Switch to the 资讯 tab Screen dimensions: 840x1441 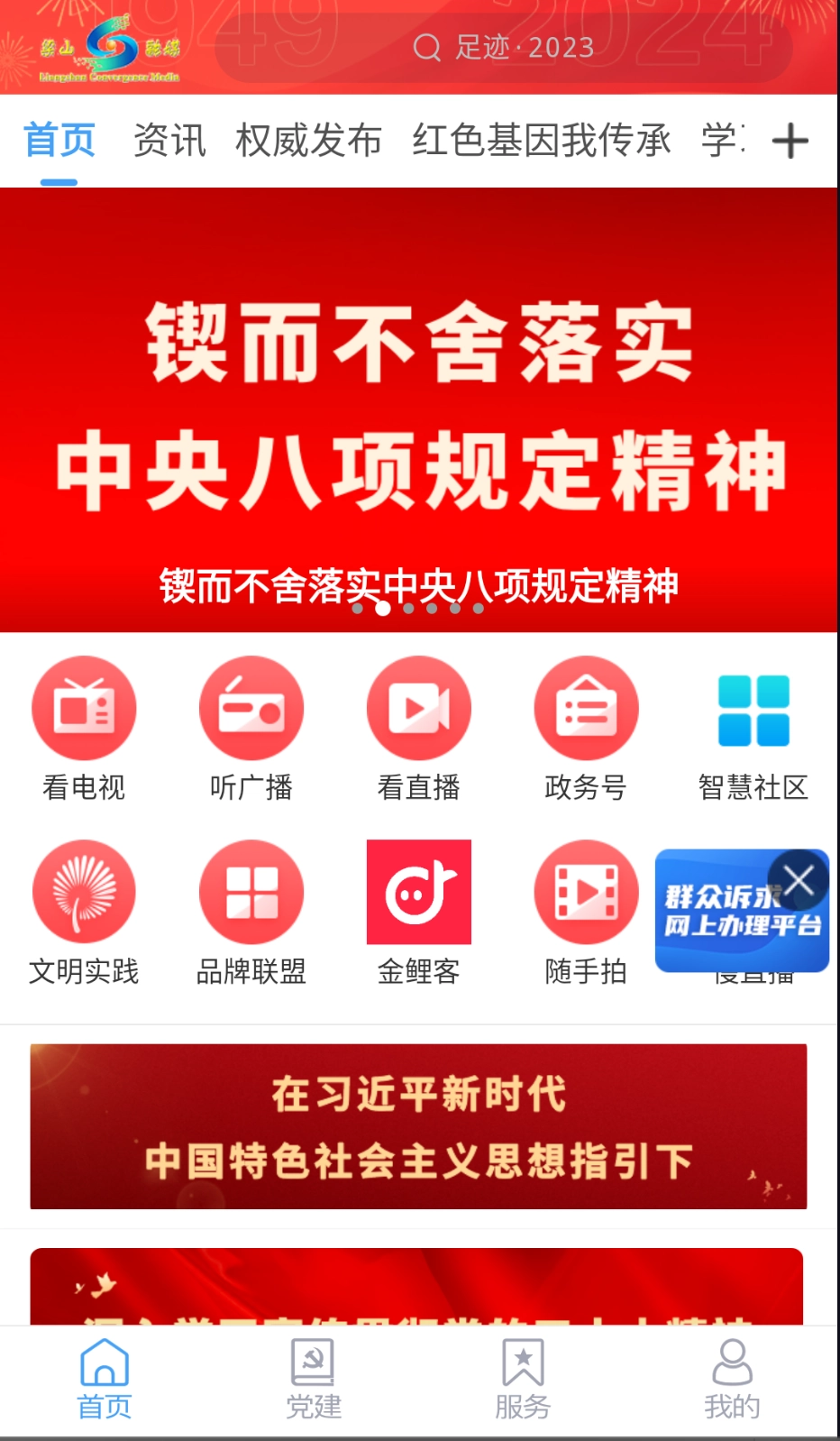[x=169, y=140]
